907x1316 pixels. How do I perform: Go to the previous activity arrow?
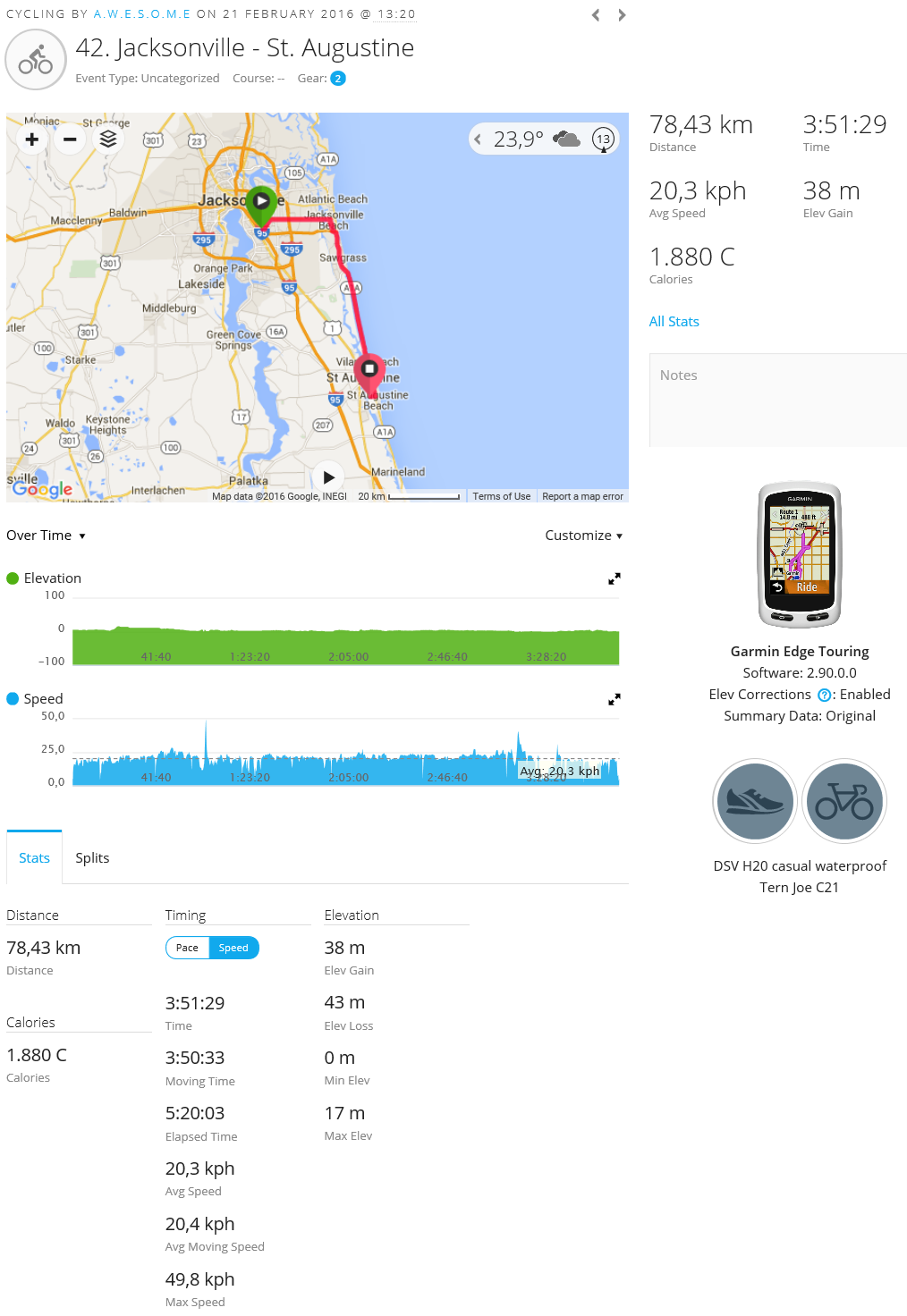click(x=596, y=15)
